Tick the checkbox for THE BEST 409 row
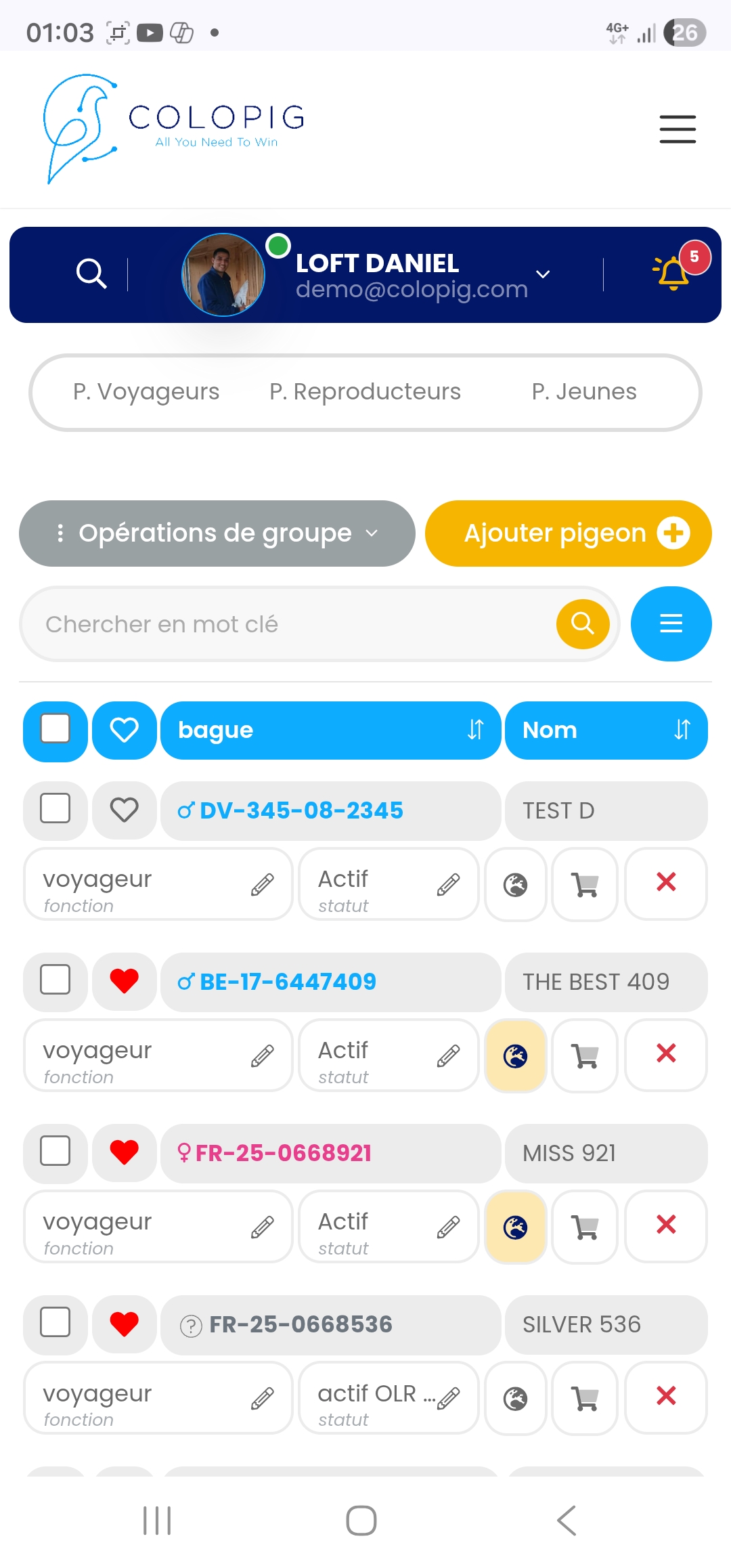731x1568 pixels. (x=54, y=980)
